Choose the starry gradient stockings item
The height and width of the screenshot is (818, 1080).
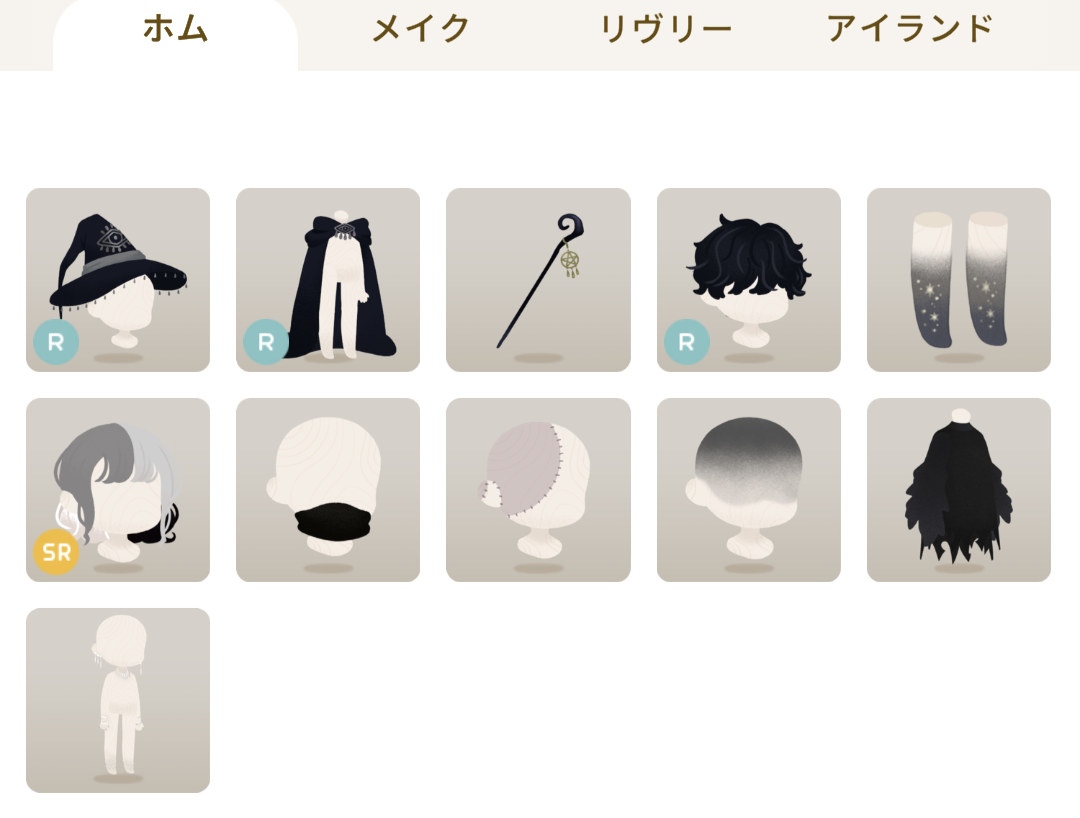pos(958,280)
